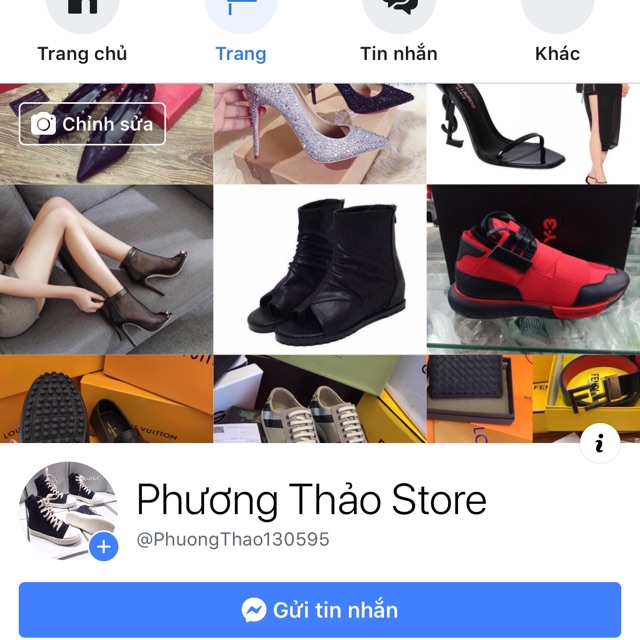
Task: Select the Trang tab
Action: [x=241, y=35]
